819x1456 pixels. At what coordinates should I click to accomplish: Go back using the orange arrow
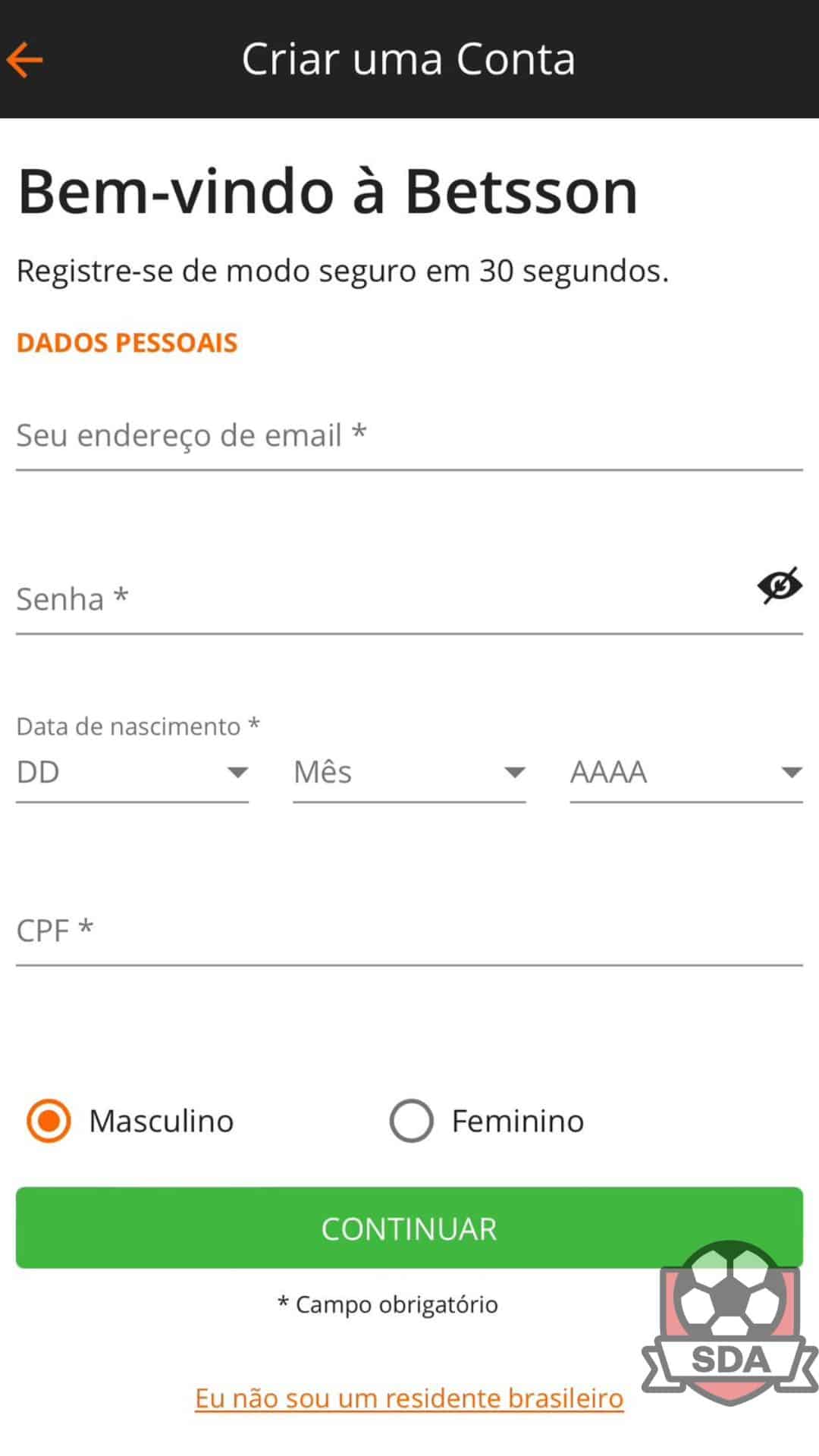[24, 60]
